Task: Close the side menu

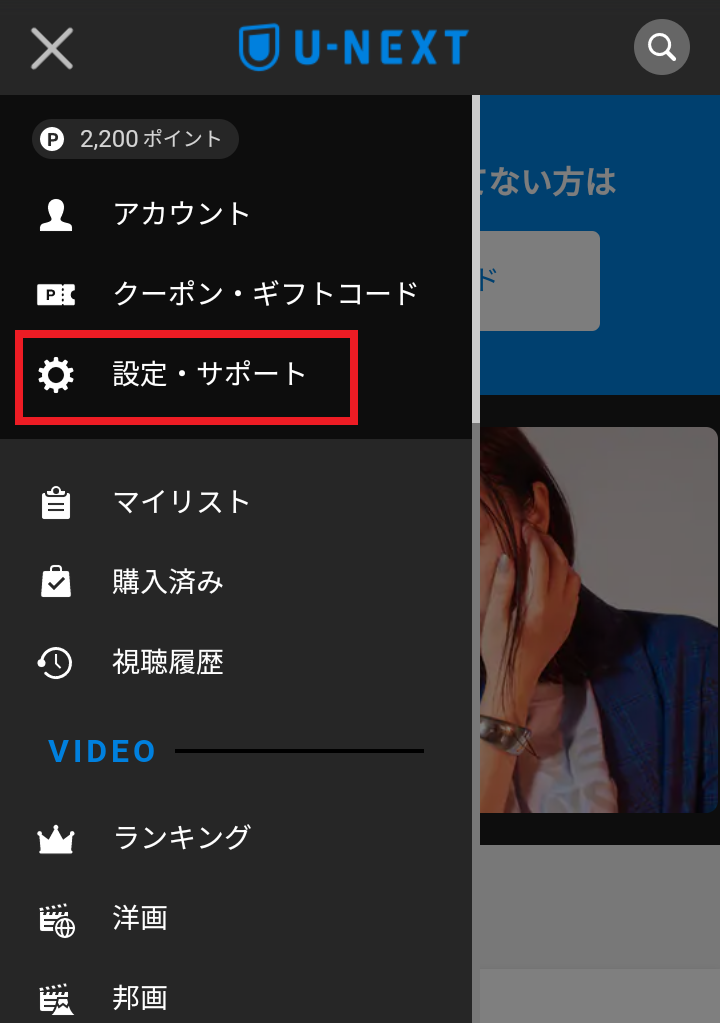Action: tap(52, 48)
